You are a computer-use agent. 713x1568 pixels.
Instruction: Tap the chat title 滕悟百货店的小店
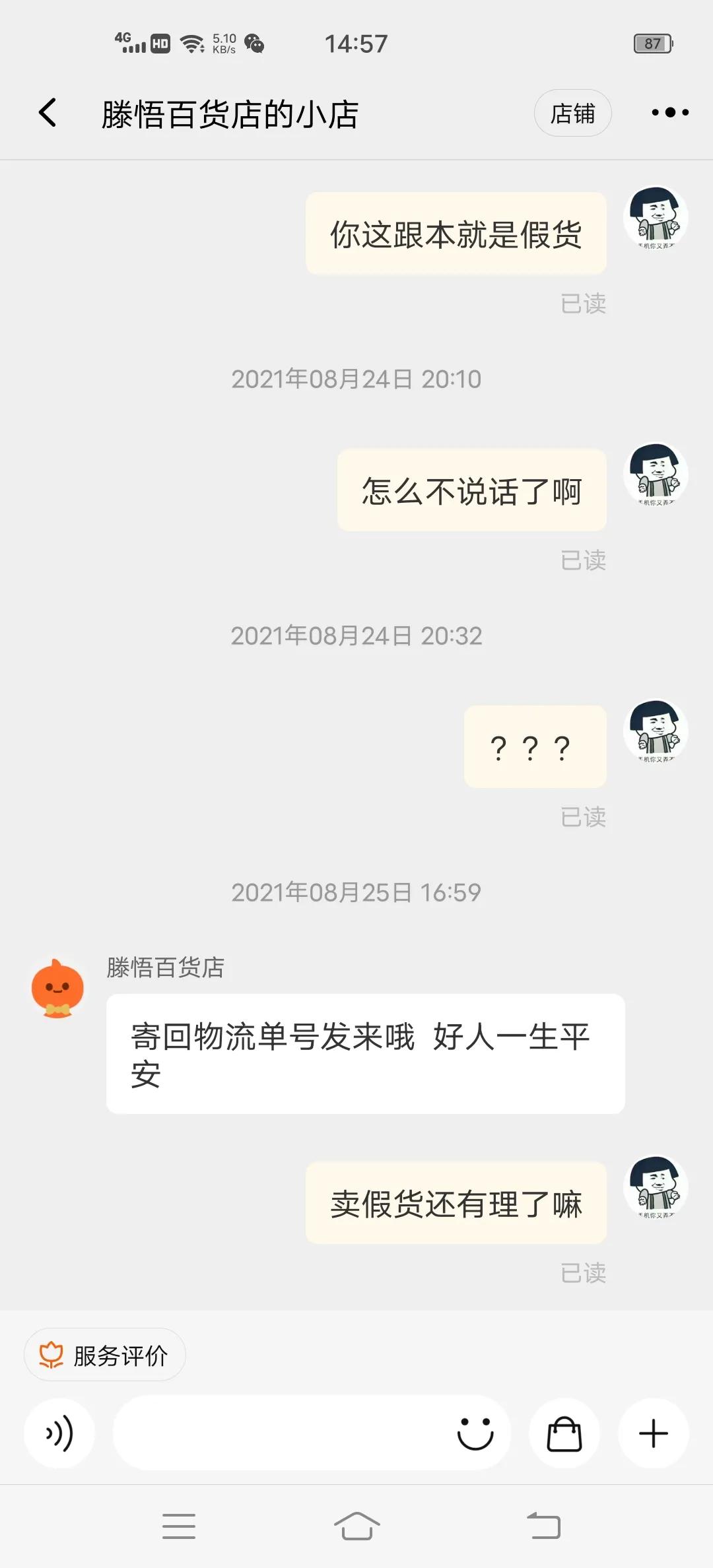point(230,112)
